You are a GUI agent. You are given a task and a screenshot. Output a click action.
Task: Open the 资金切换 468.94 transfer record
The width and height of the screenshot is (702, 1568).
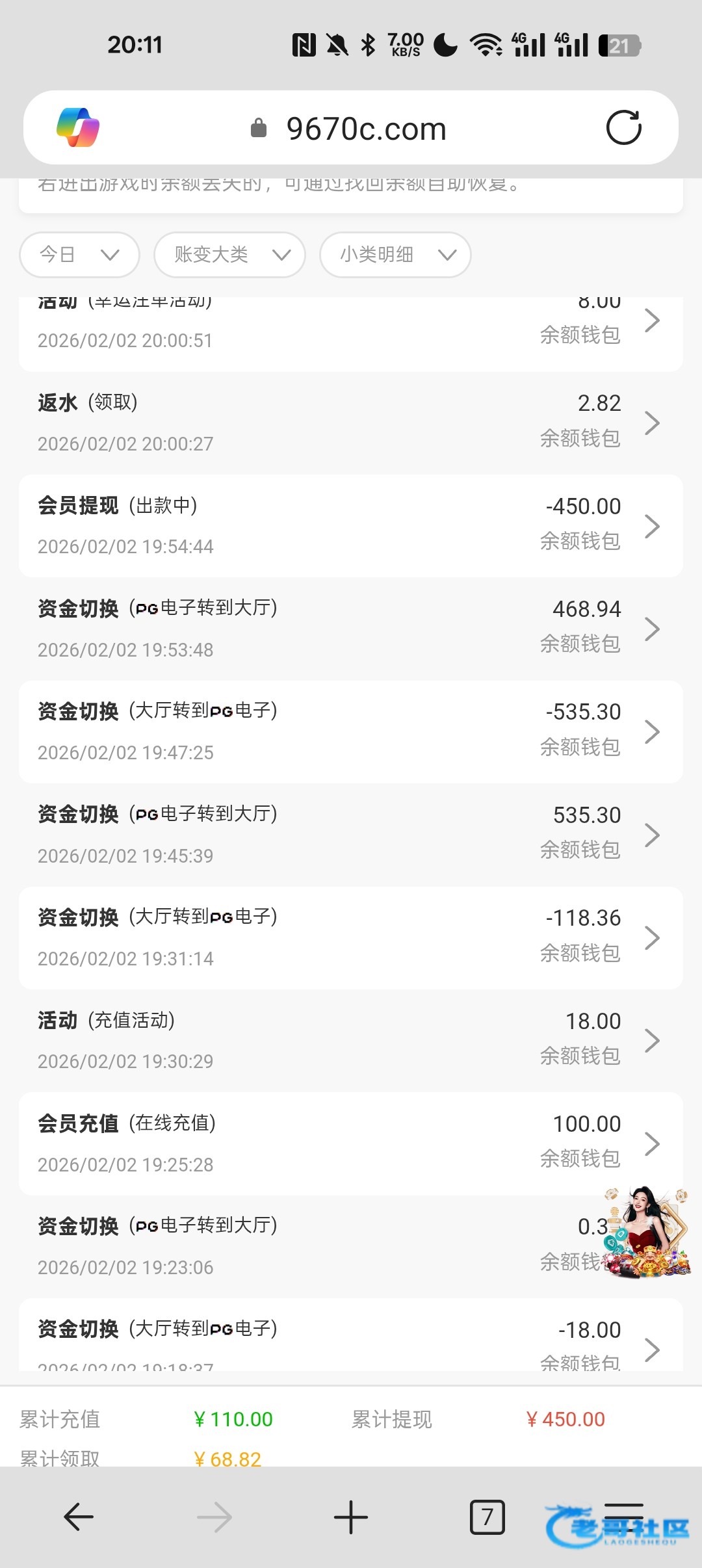(351, 629)
